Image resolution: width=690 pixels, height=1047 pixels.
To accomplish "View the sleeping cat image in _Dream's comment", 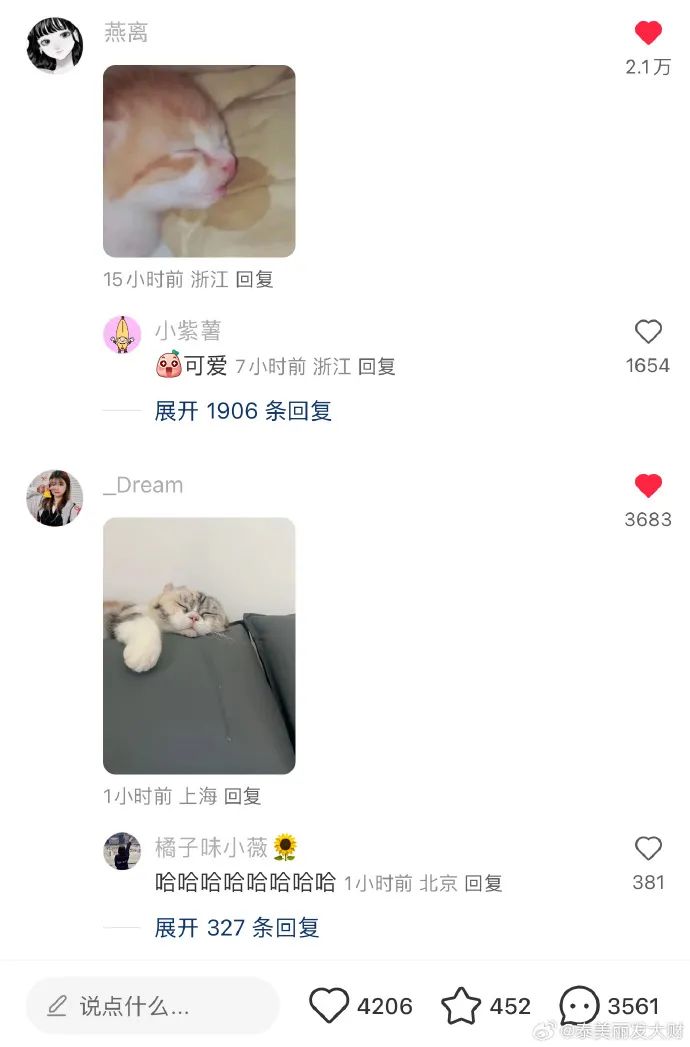I will (199, 645).
